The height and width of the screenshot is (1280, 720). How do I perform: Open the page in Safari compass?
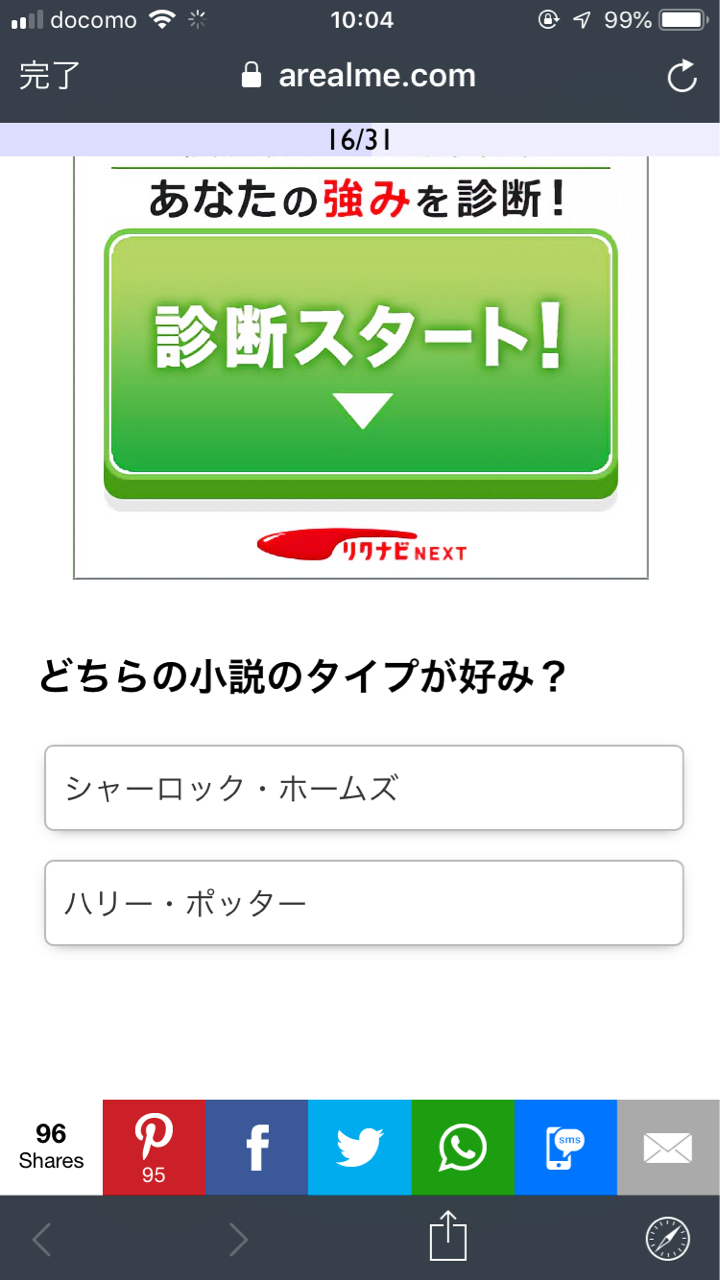[667, 1239]
